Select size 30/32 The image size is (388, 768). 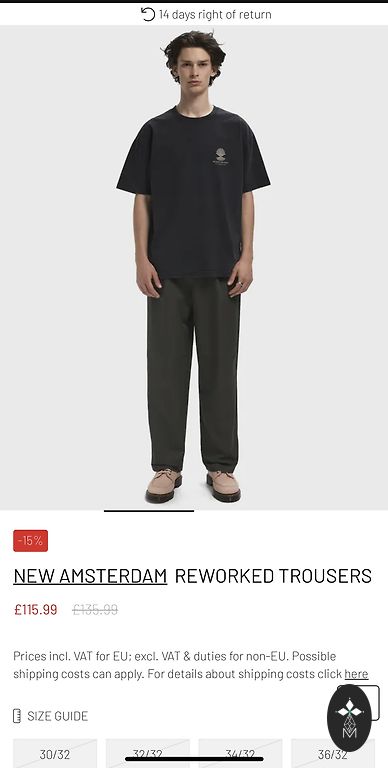coord(55,753)
